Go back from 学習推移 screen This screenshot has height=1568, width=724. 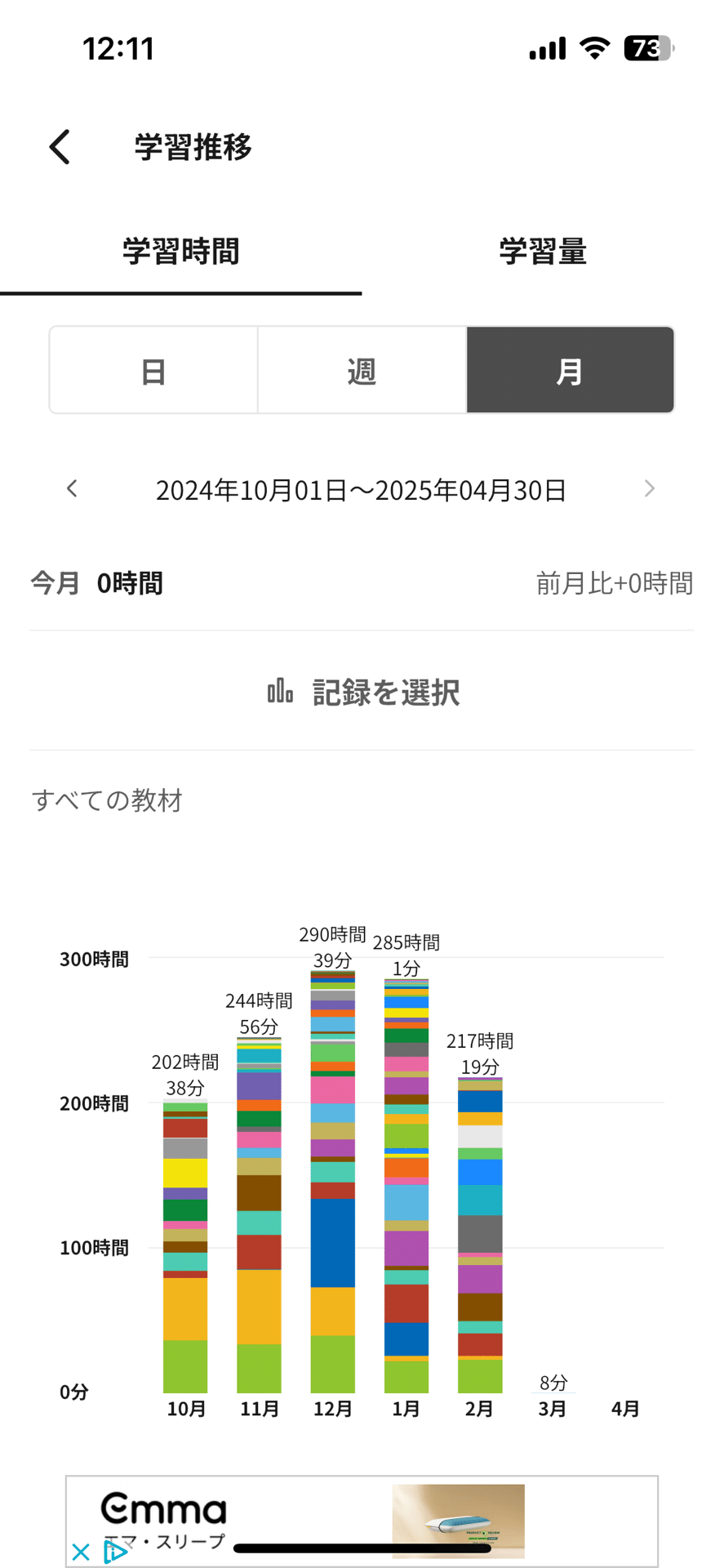pyautogui.click(x=60, y=147)
